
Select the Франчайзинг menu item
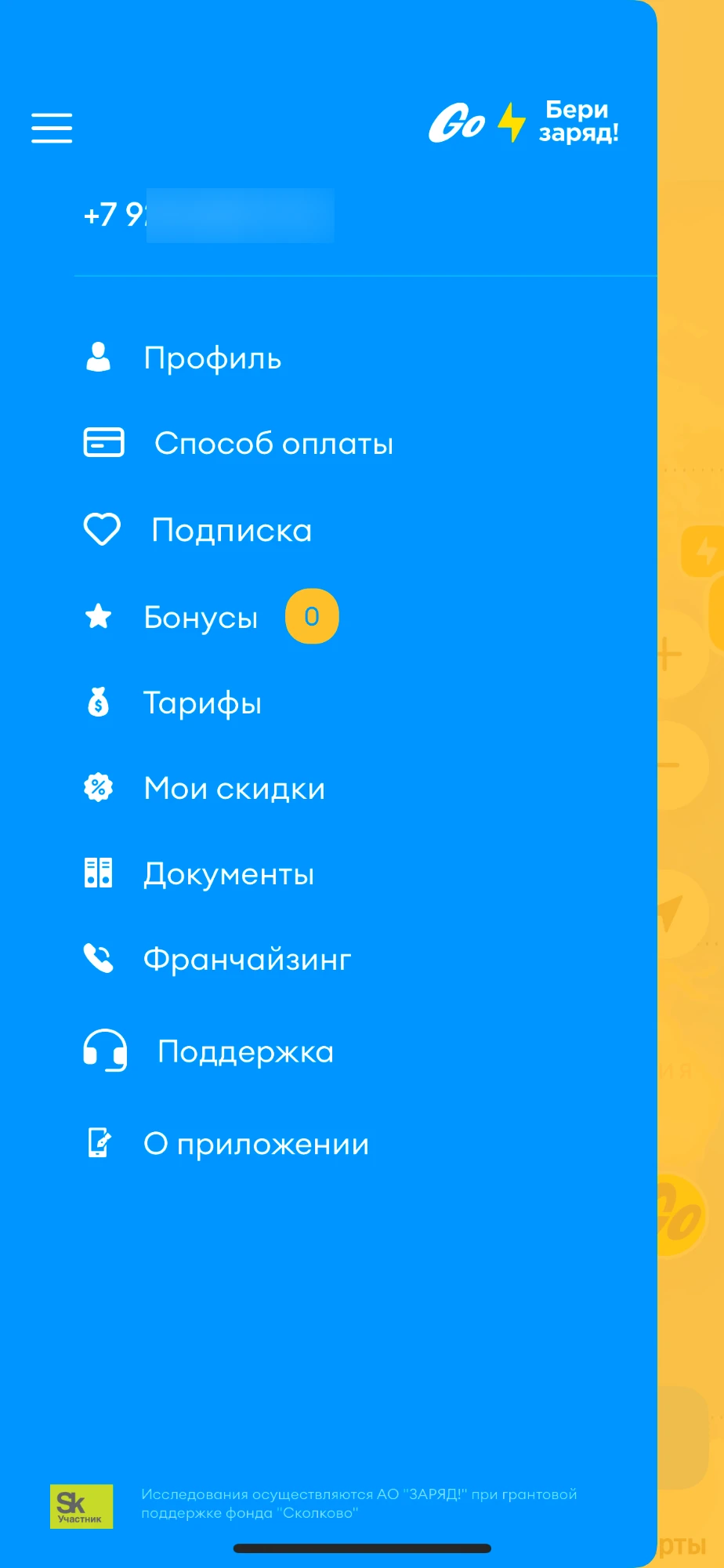click(x=247, y=960)
